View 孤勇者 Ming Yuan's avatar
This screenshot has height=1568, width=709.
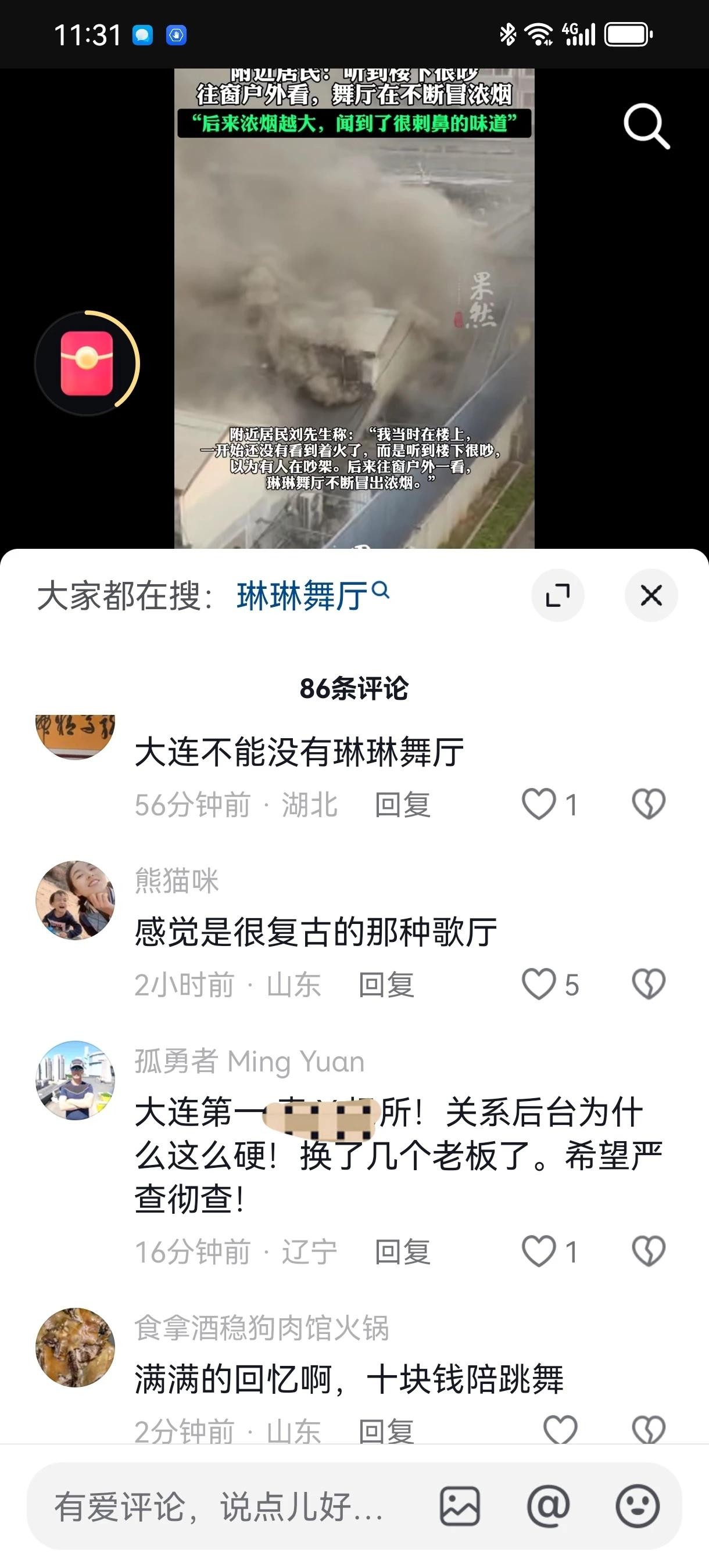pos(76,1080)
